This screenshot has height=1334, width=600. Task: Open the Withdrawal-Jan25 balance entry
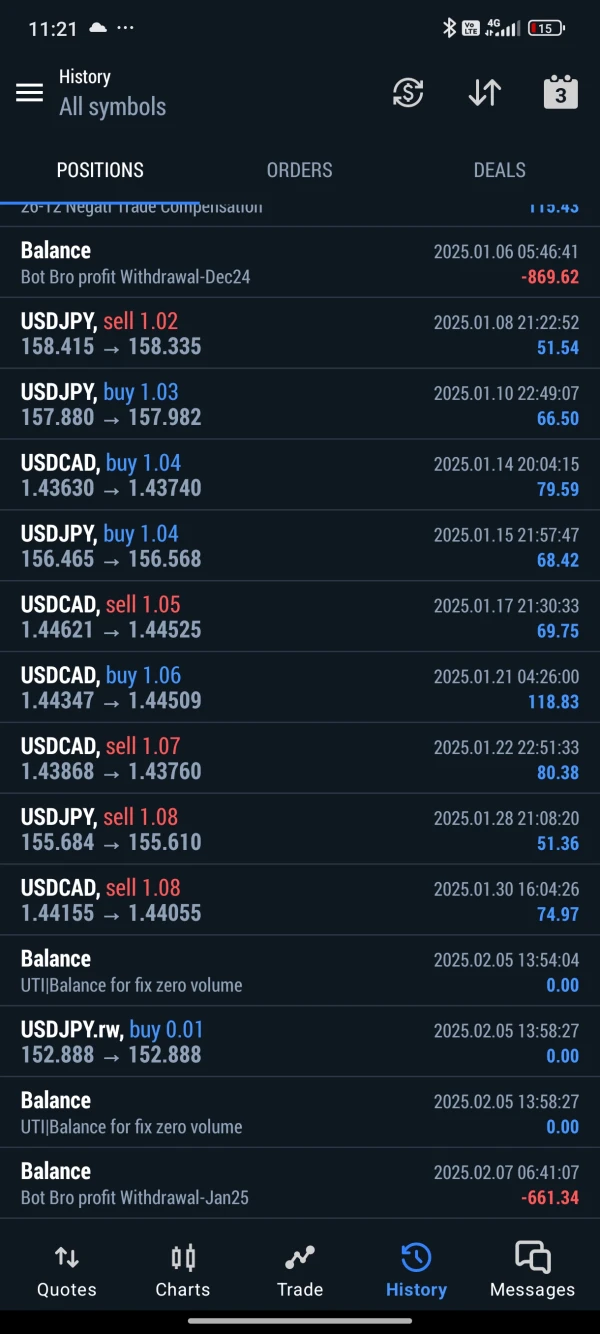click(x=300, y=1184)
